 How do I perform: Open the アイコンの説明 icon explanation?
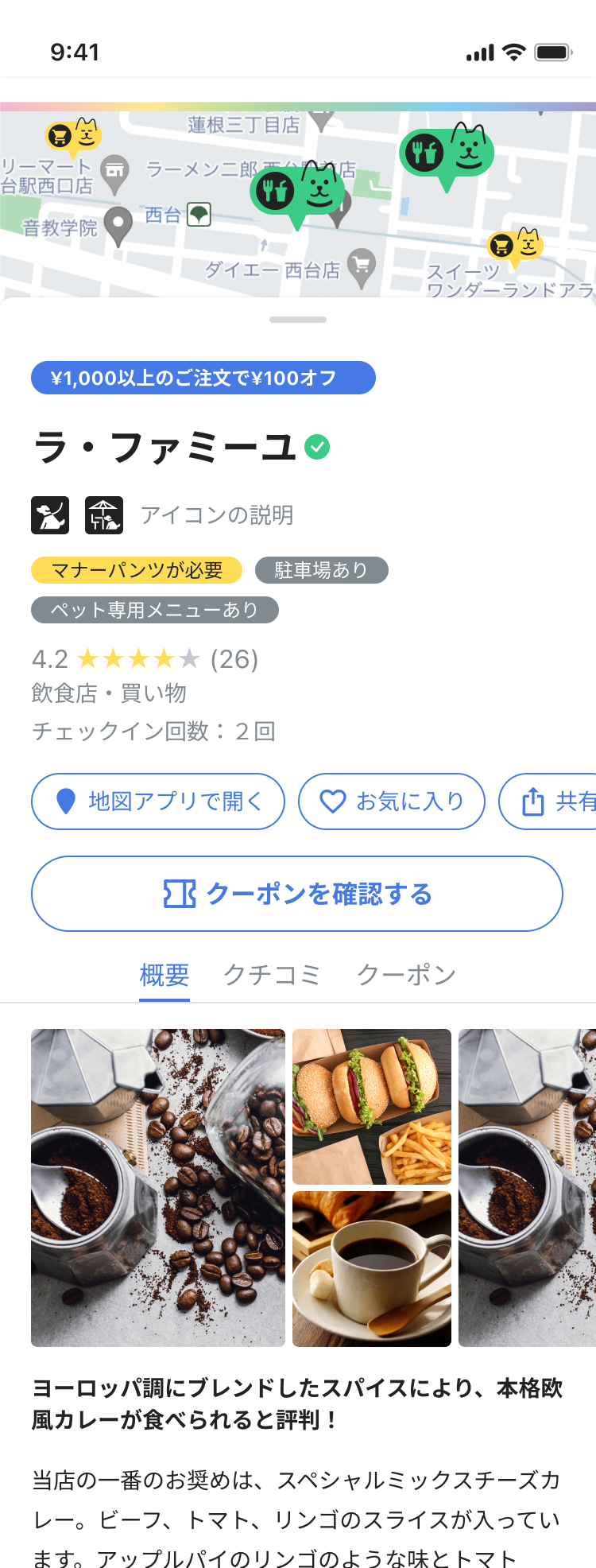tap(216, 515)
